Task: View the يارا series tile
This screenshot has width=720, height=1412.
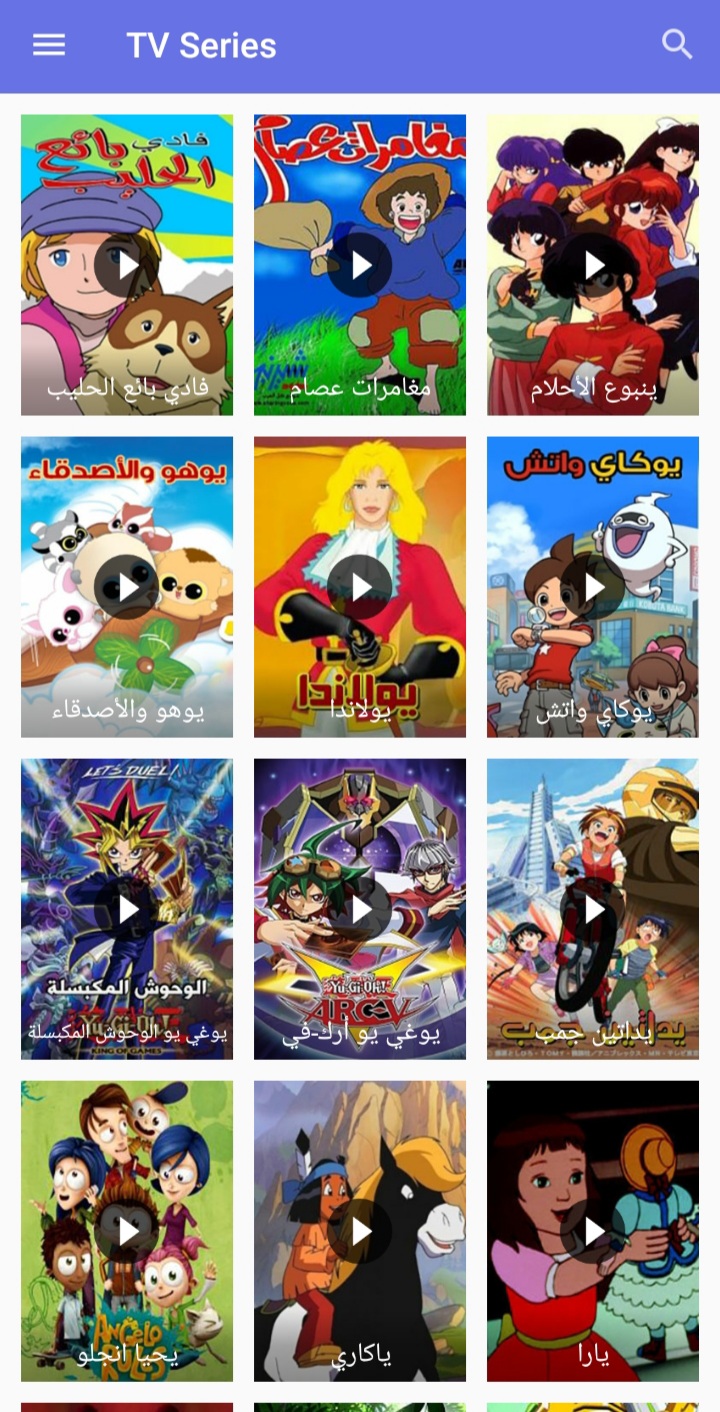Action: point(593,1231)
